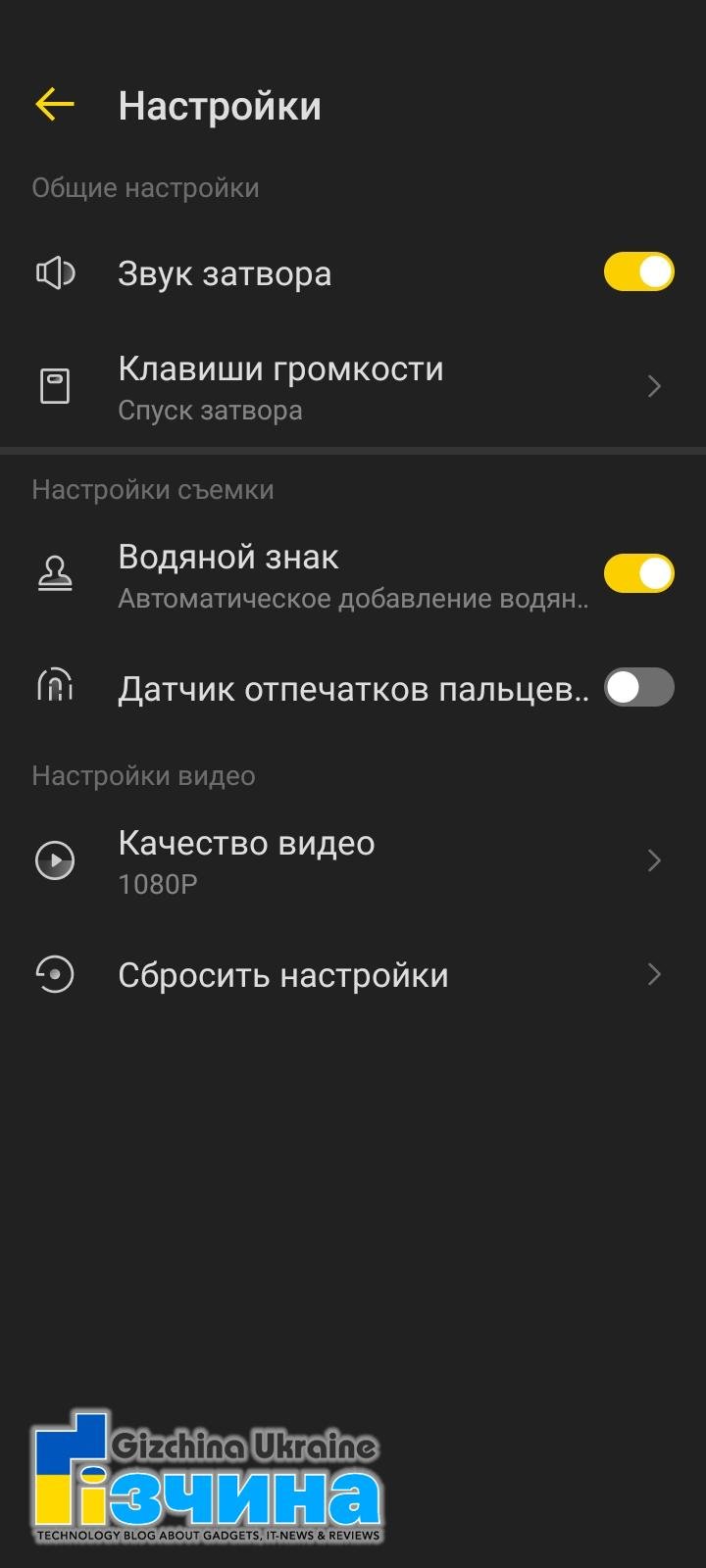Open Сбросить настройки
This screenshot has width=706, height=1568.
point(283,974)
